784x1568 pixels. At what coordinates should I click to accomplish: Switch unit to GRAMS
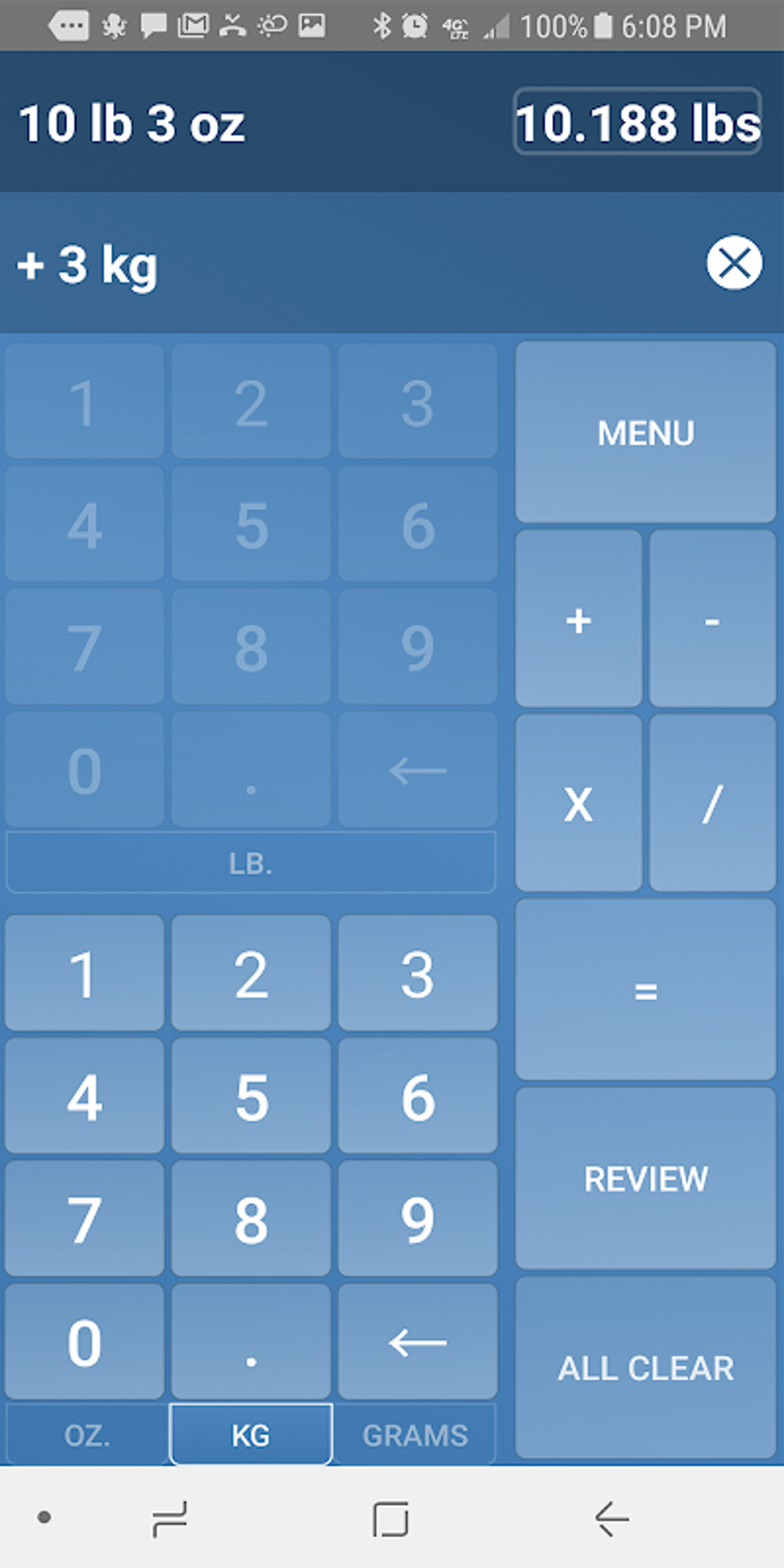coord(415,1435)
